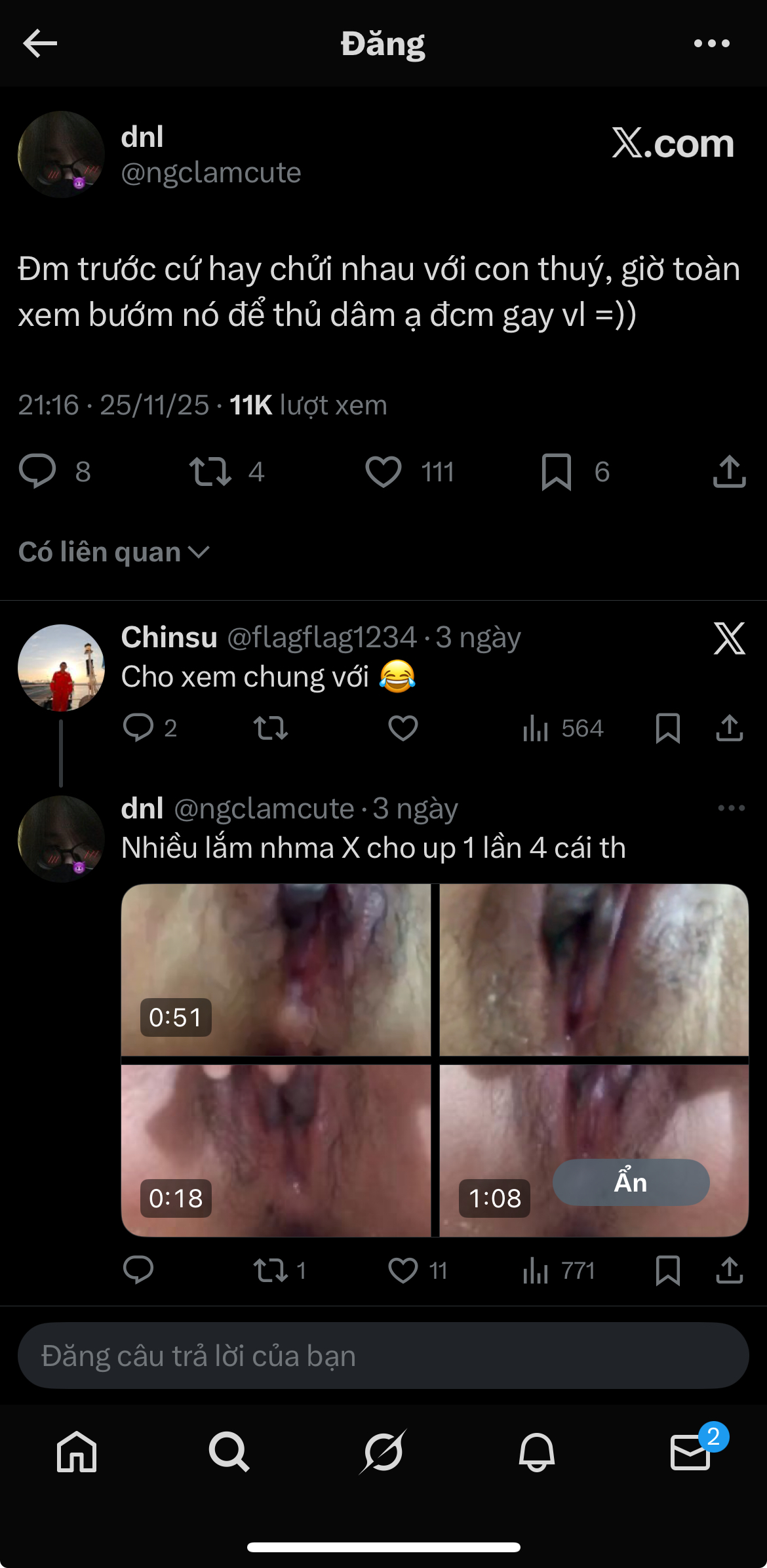Tap the "Đăng câu trả lời của bạn" field
The width and height of the screenshot is (767, 1568).
pos(383,1356)
